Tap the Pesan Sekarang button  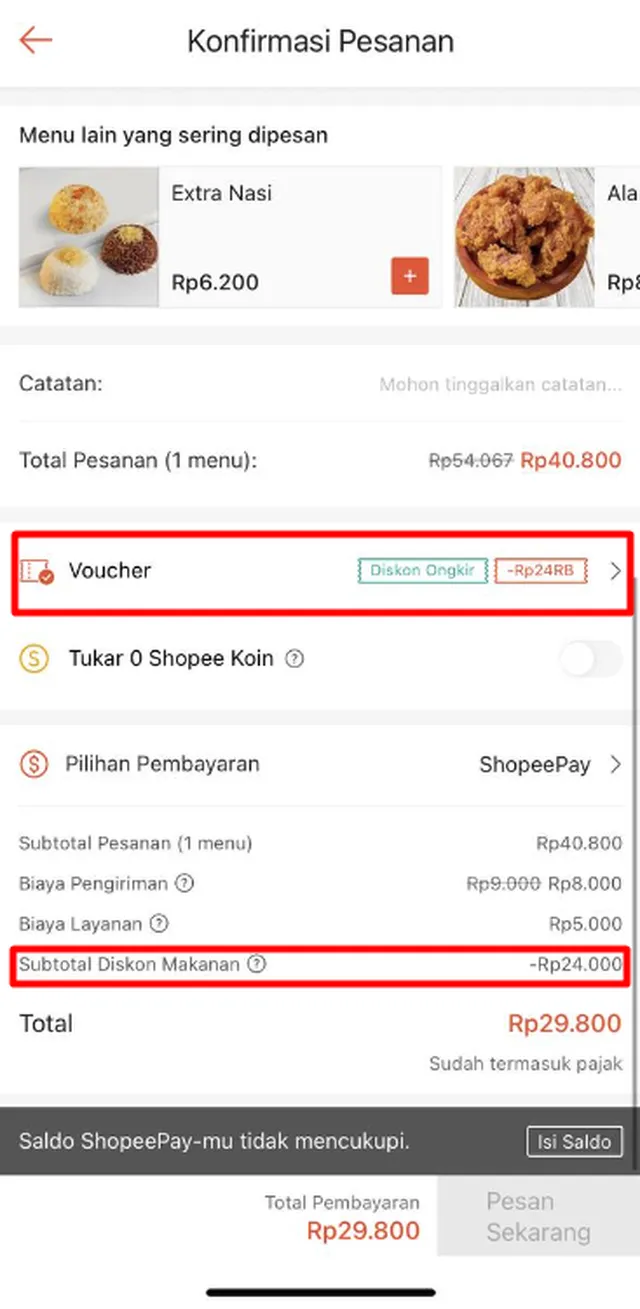pos(538,1217)
